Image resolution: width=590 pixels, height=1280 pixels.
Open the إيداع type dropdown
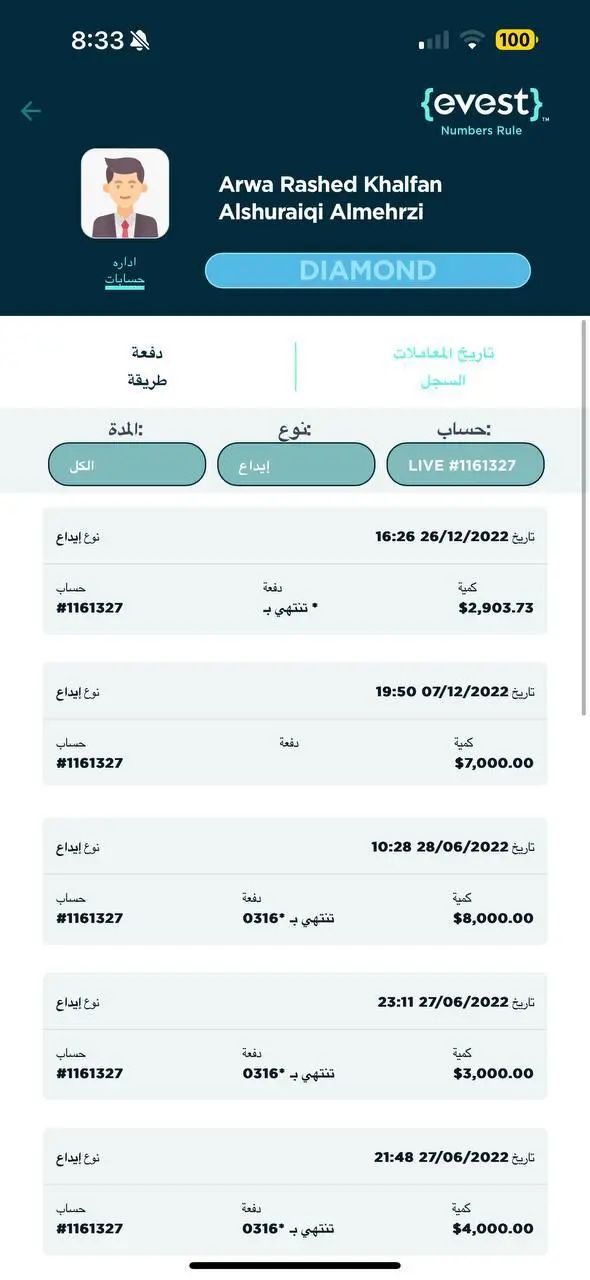(296, 465)
